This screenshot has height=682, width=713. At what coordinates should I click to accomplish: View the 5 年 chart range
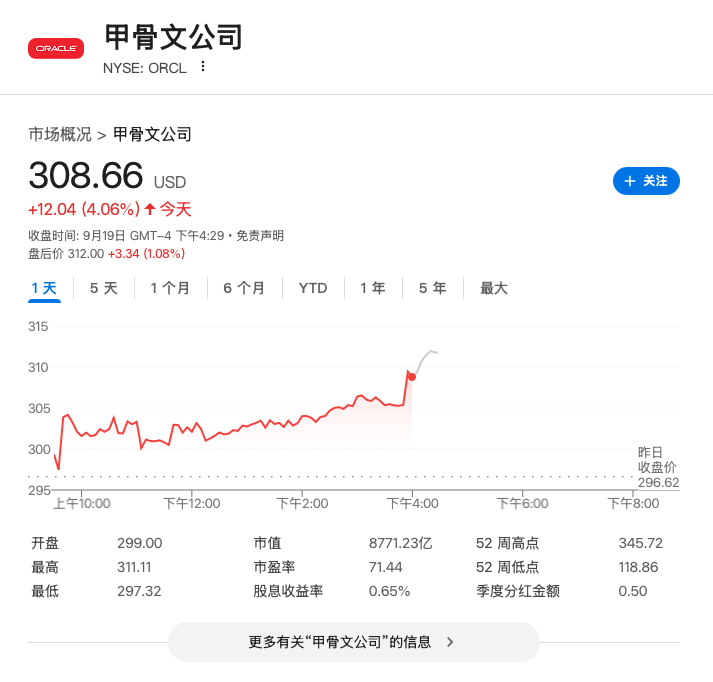[x=432, y=288]
